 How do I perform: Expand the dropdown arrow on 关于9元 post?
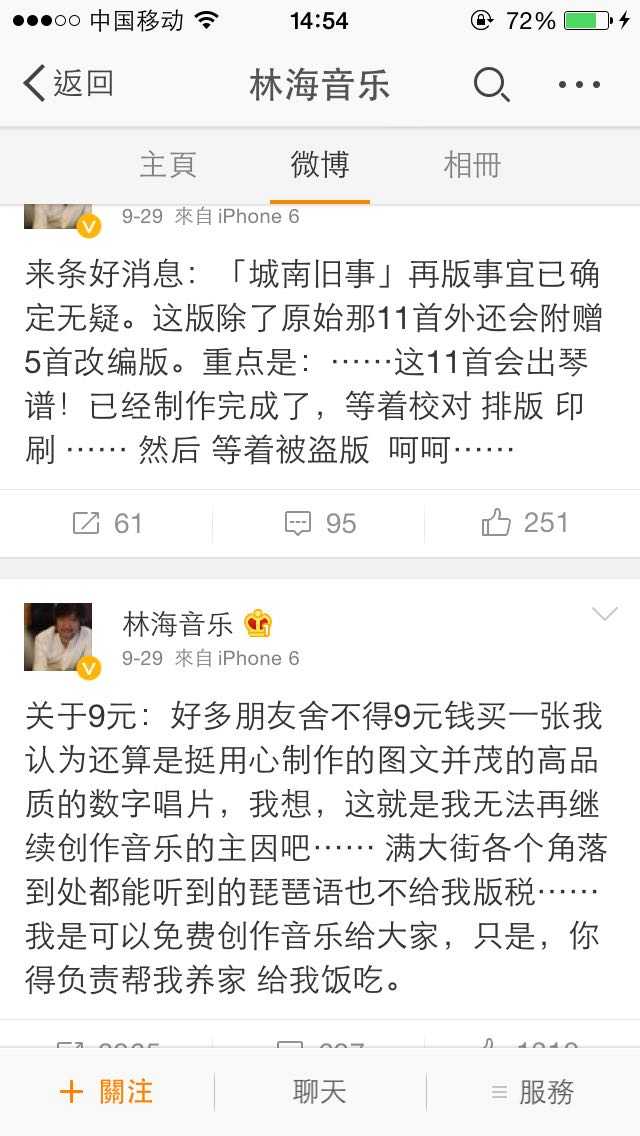[605, 614]
